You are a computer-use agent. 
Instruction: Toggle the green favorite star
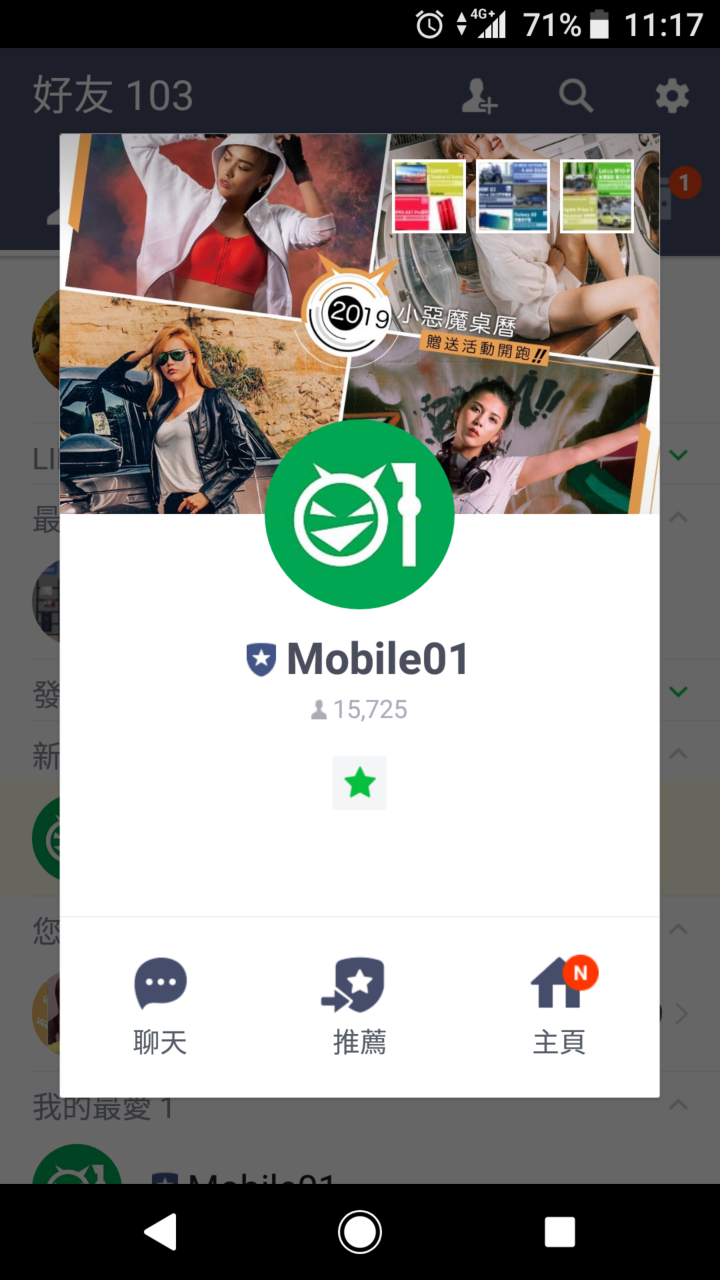tap(359, 783)
